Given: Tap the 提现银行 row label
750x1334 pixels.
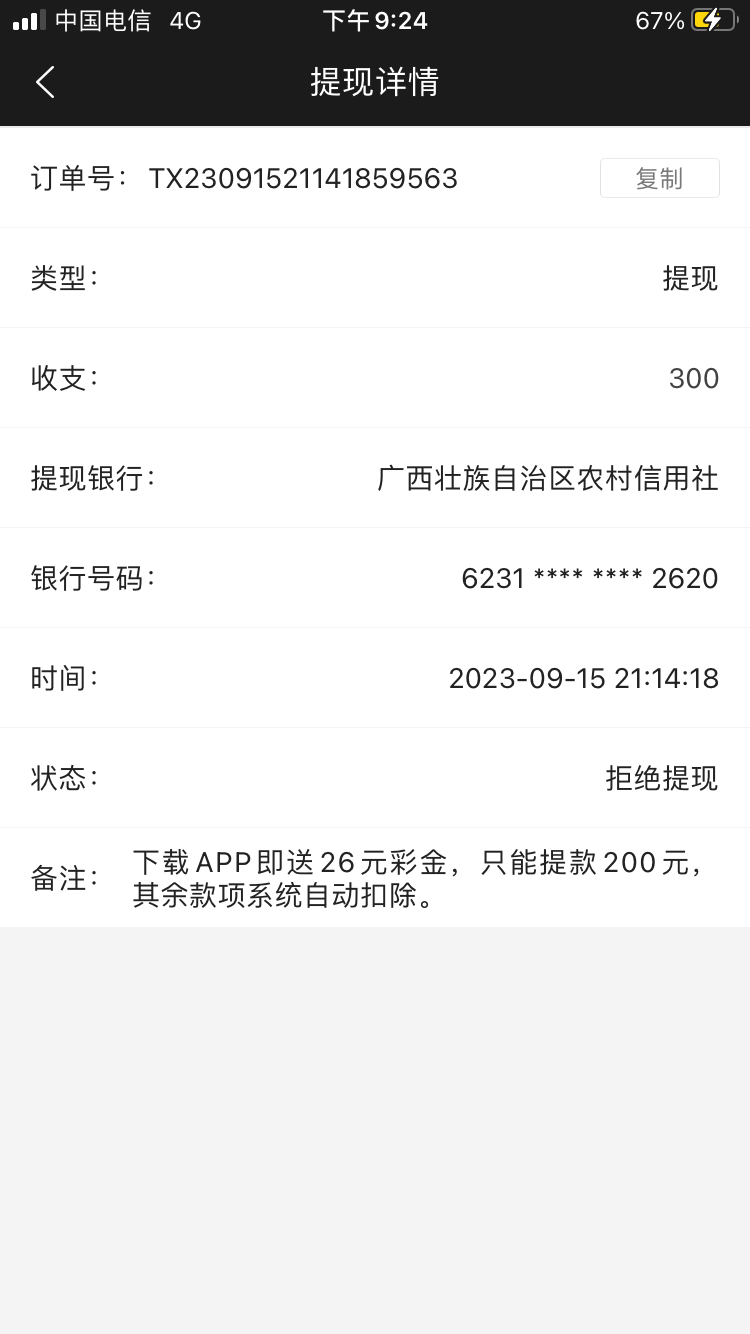Looking at the screenshot, I should point(91,478).
